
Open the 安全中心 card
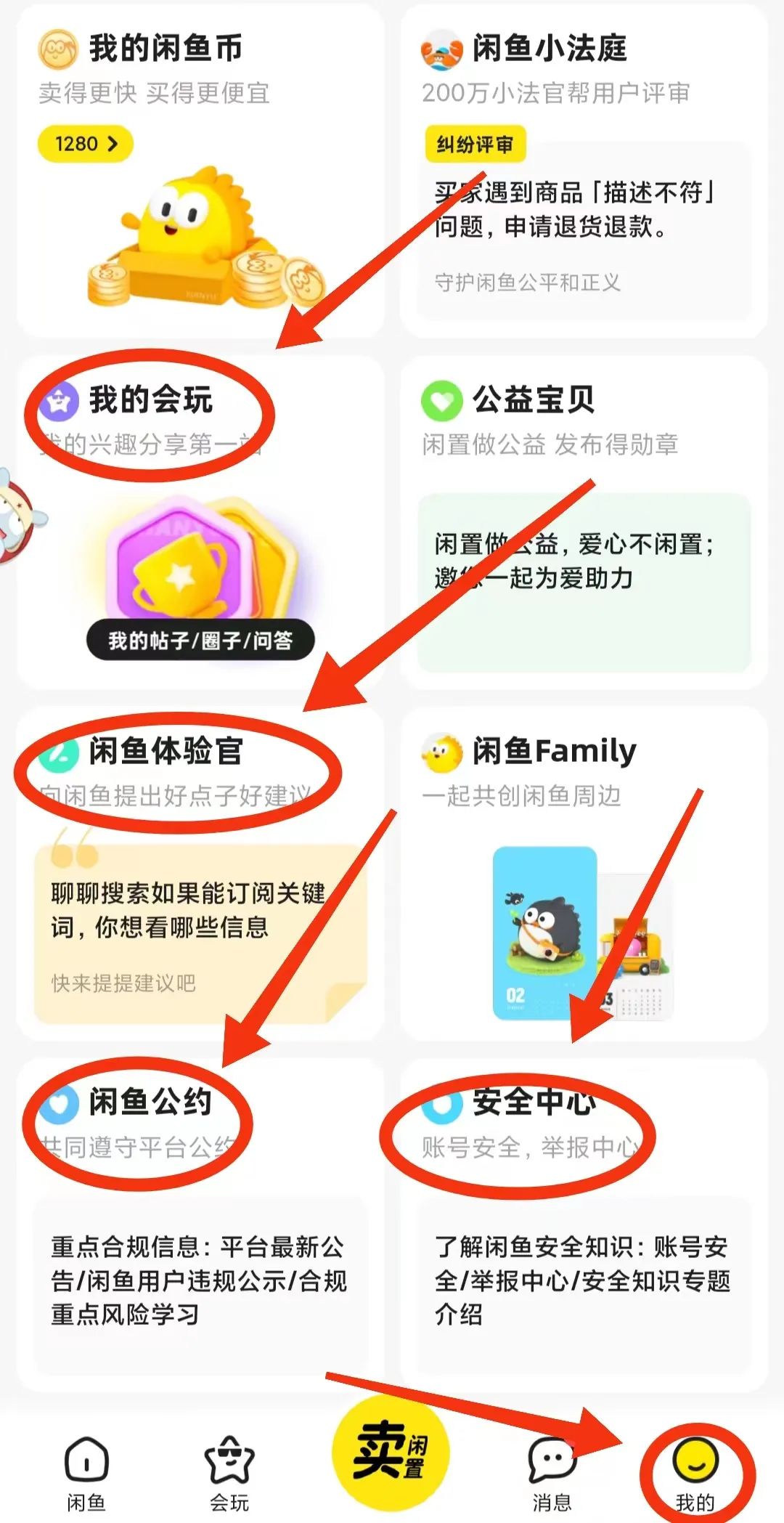[x=534, y=1102]
